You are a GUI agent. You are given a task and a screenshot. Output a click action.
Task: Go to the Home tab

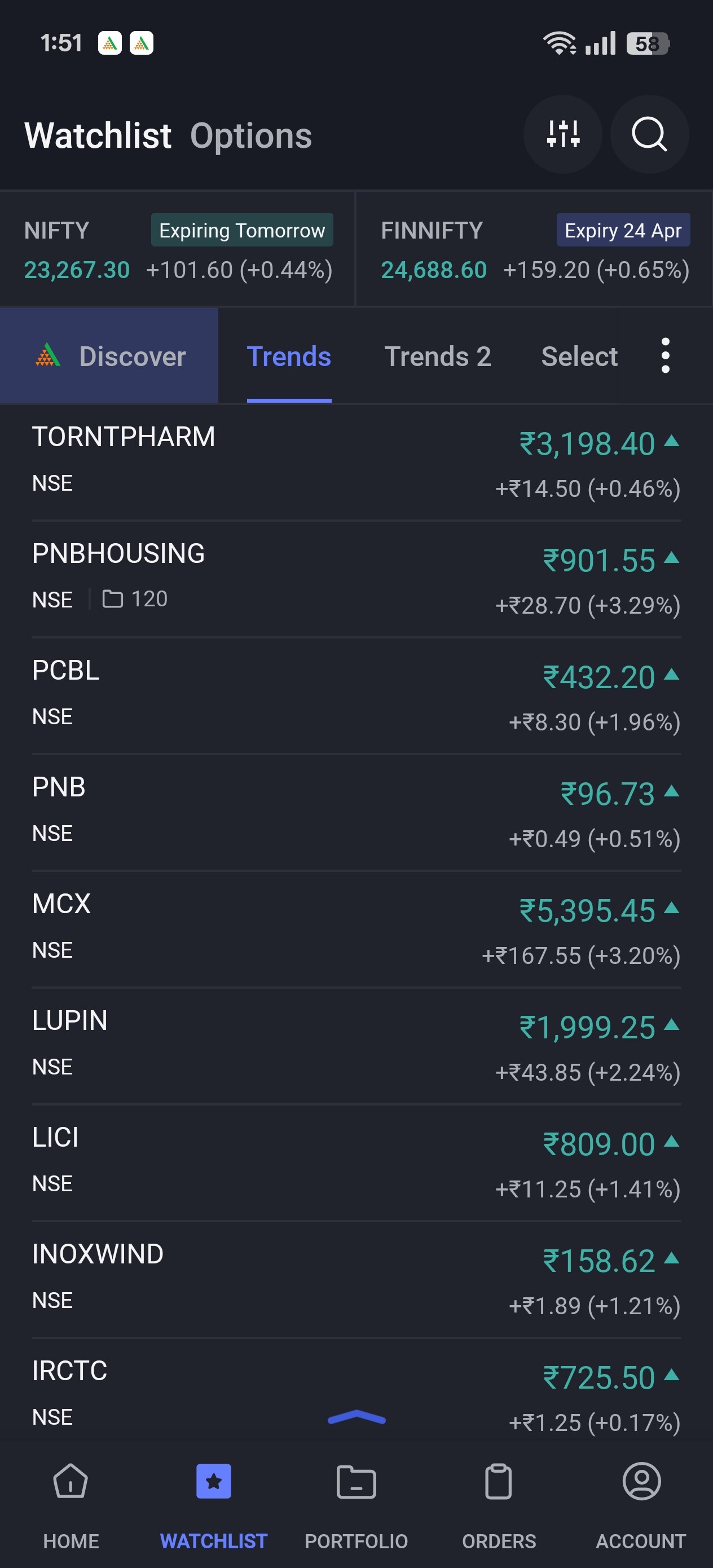(71, 1506)
